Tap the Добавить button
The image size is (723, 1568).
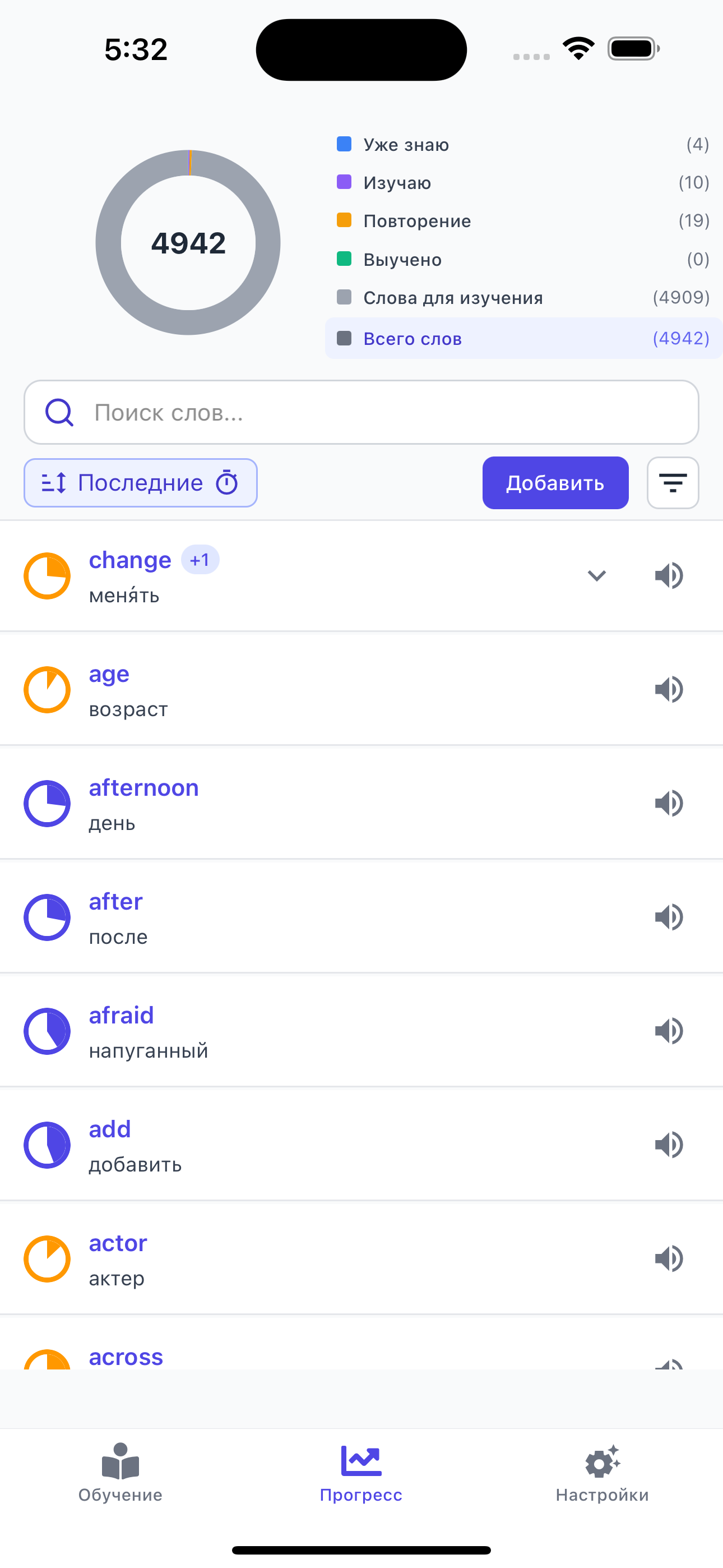[x=554, y=483]
